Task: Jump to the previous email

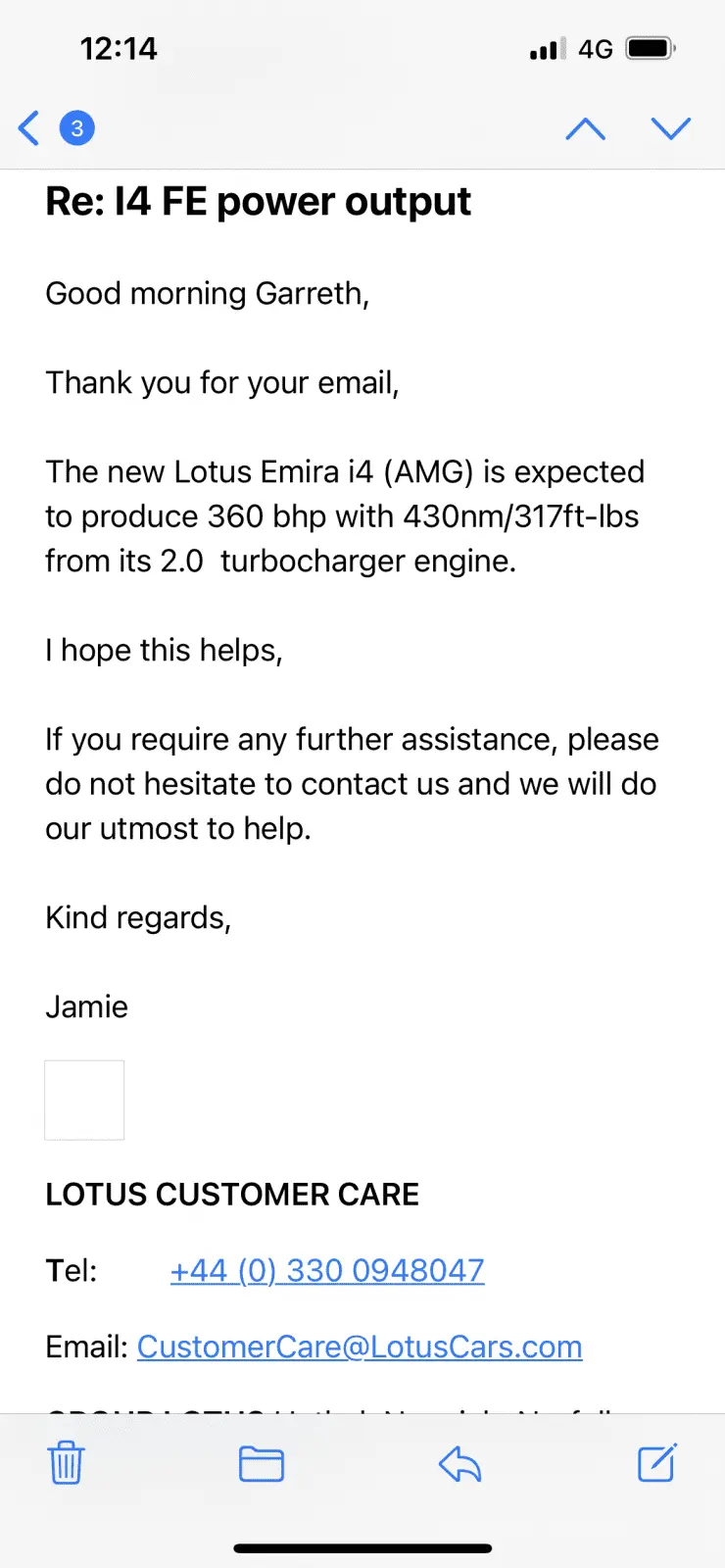Action: (585, 128)
